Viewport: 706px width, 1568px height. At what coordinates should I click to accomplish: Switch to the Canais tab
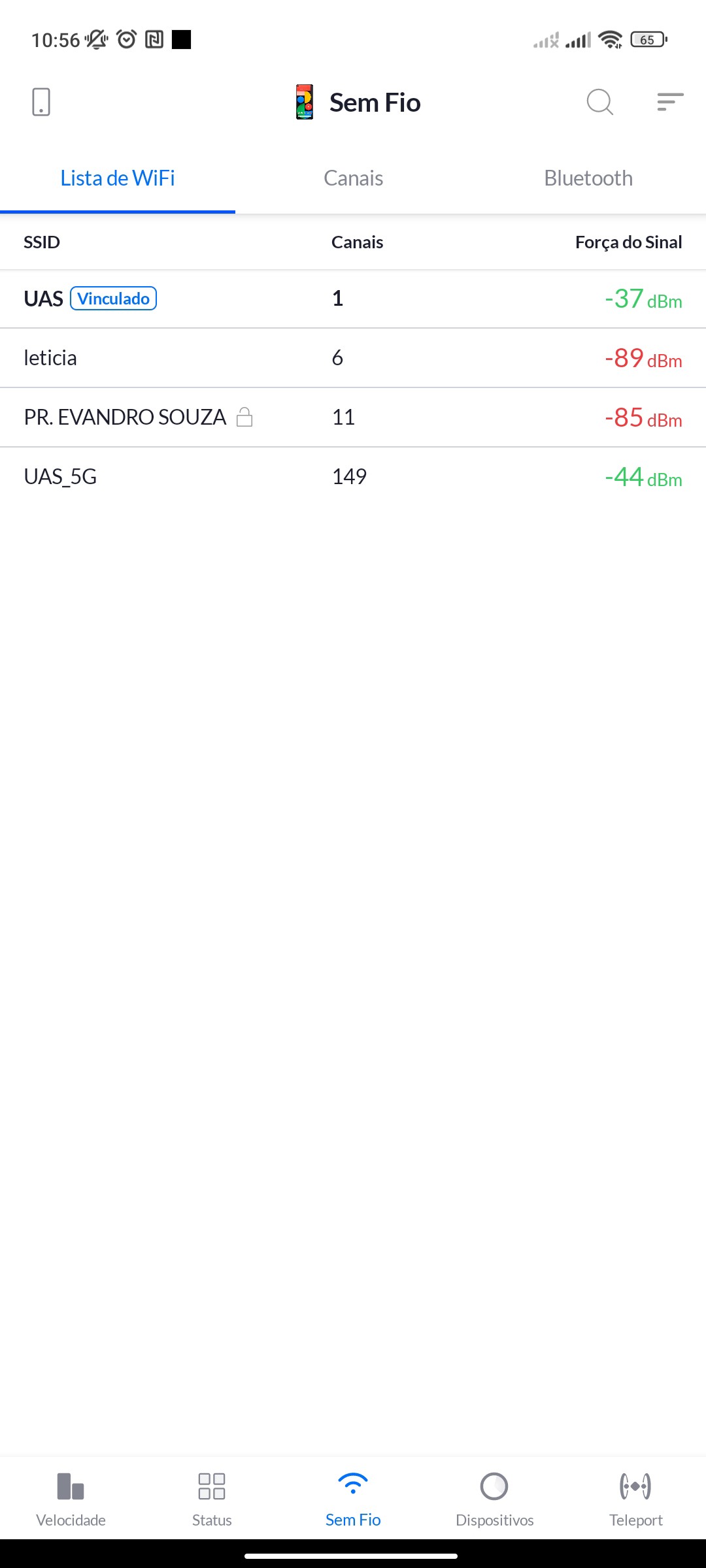click(x=353, y=178)
